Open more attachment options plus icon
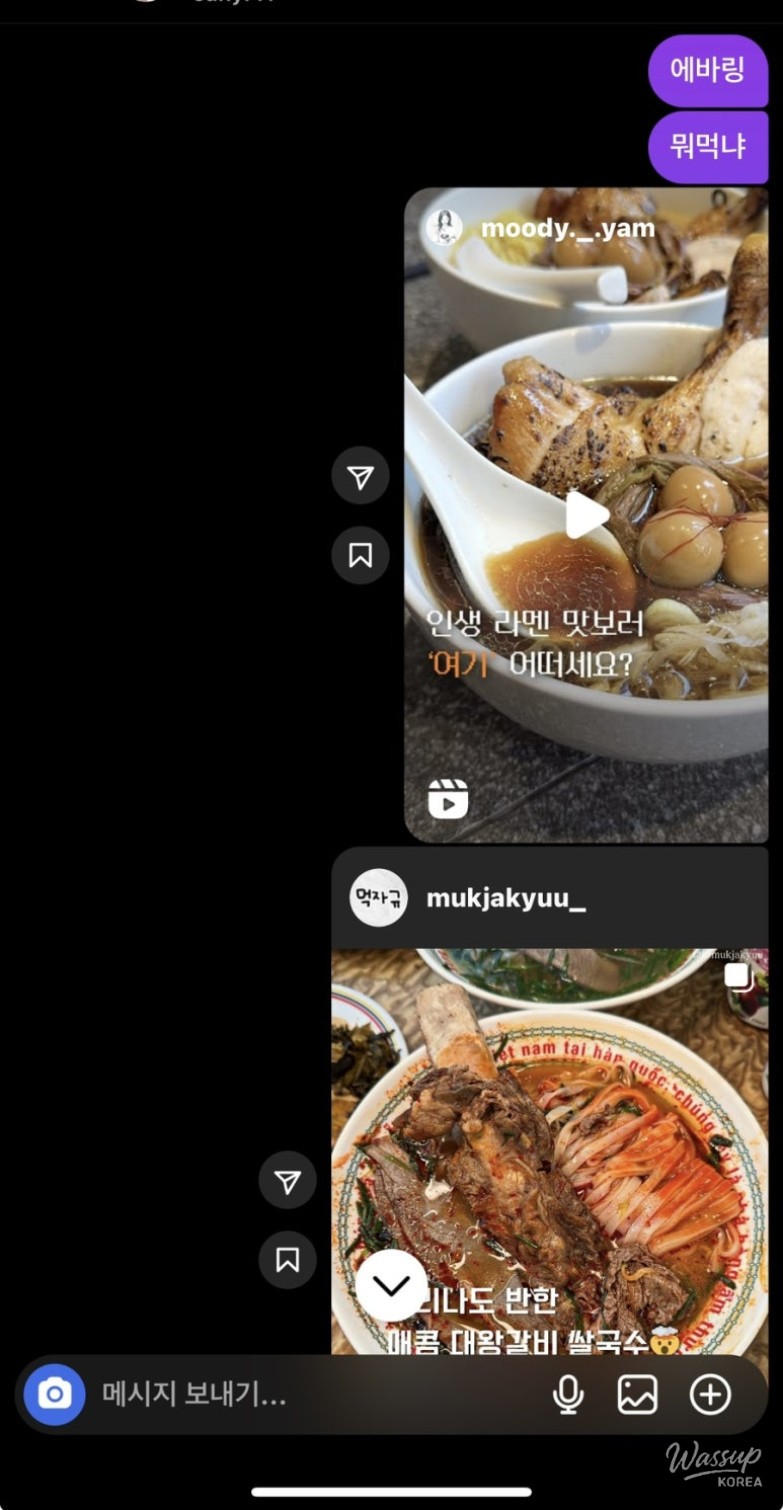The width and height of the screenshot is (783, 1510). (x=710, y=1394)
